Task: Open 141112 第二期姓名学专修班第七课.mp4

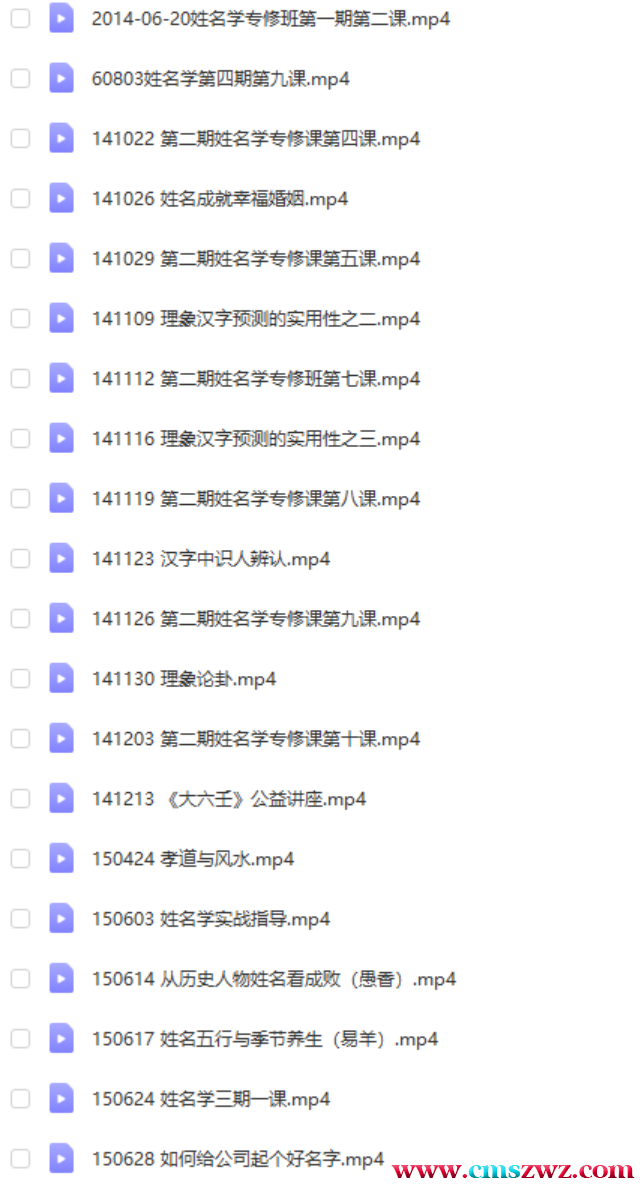Action: 256,379
